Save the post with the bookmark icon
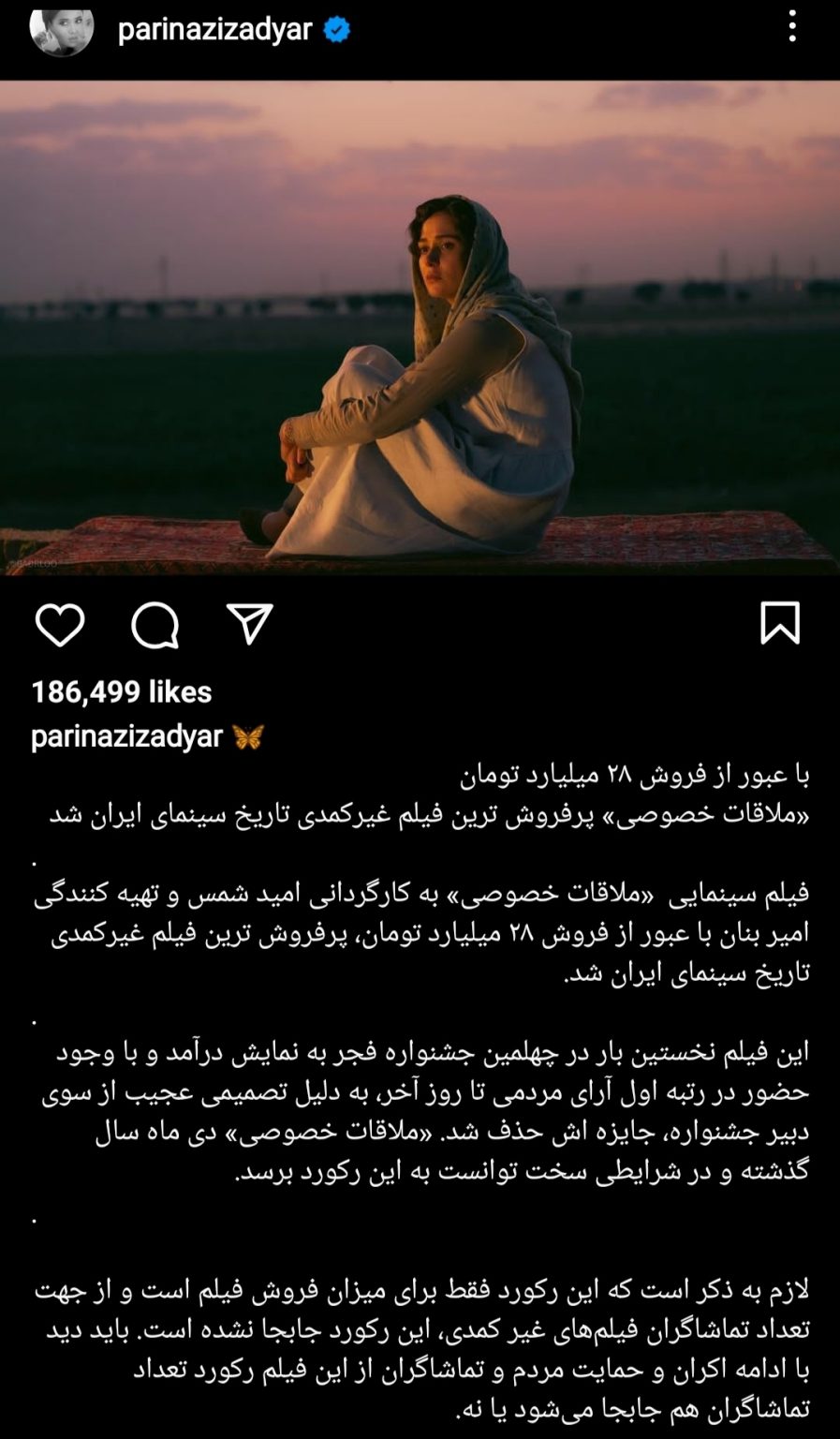 click(x=780, y=623)
